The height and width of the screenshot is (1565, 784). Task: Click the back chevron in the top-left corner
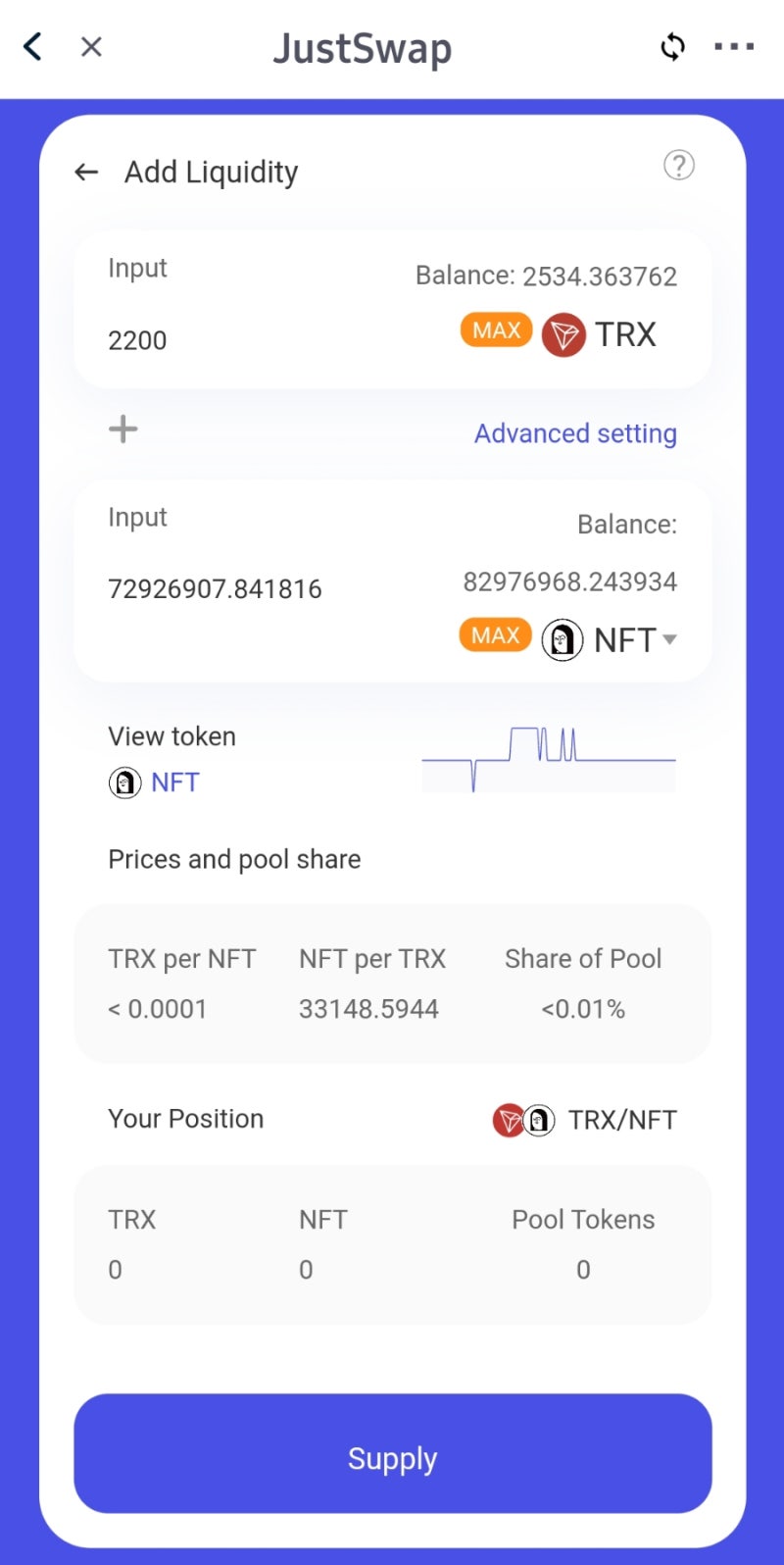click(x=30, y=44)
